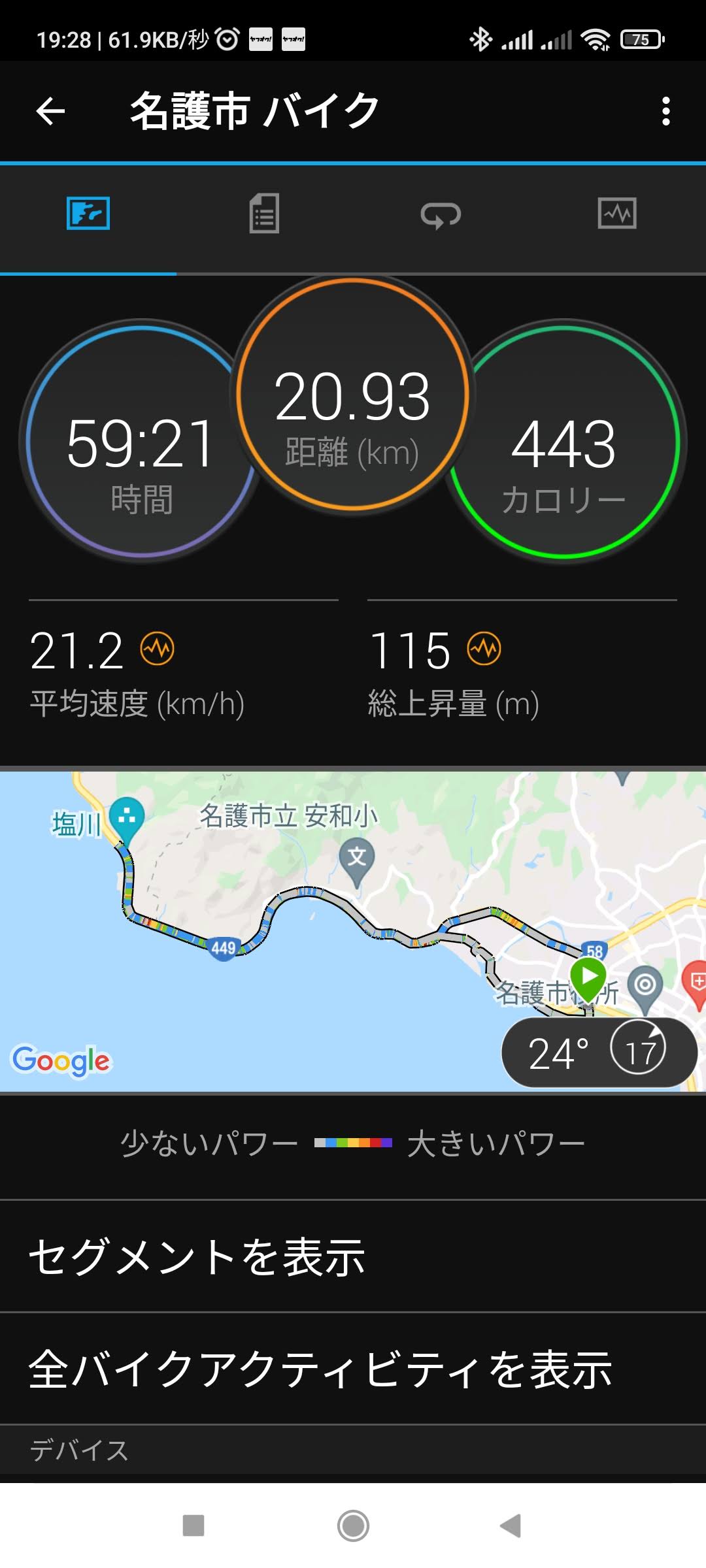Switch to the laps tab
Image resolution: width=706 pixels, height=1568 pixels.
click(x=441, y=215)
